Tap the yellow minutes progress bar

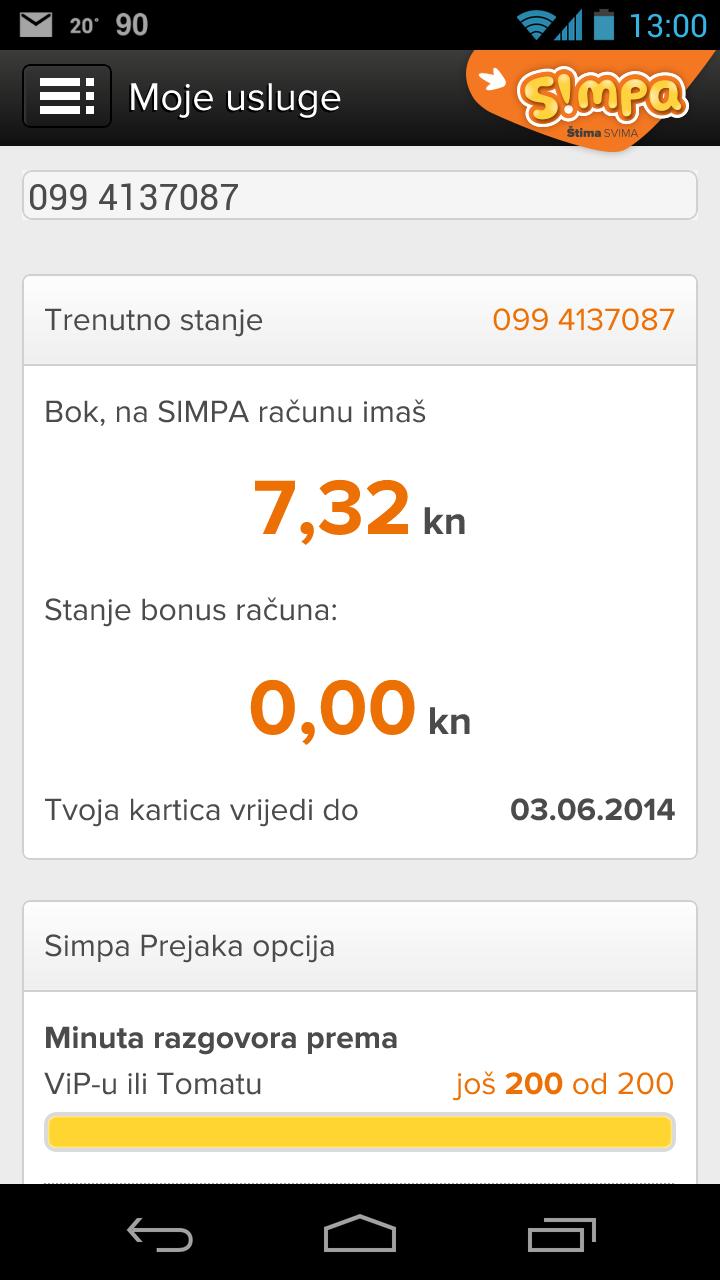(x=360, y=1130)
